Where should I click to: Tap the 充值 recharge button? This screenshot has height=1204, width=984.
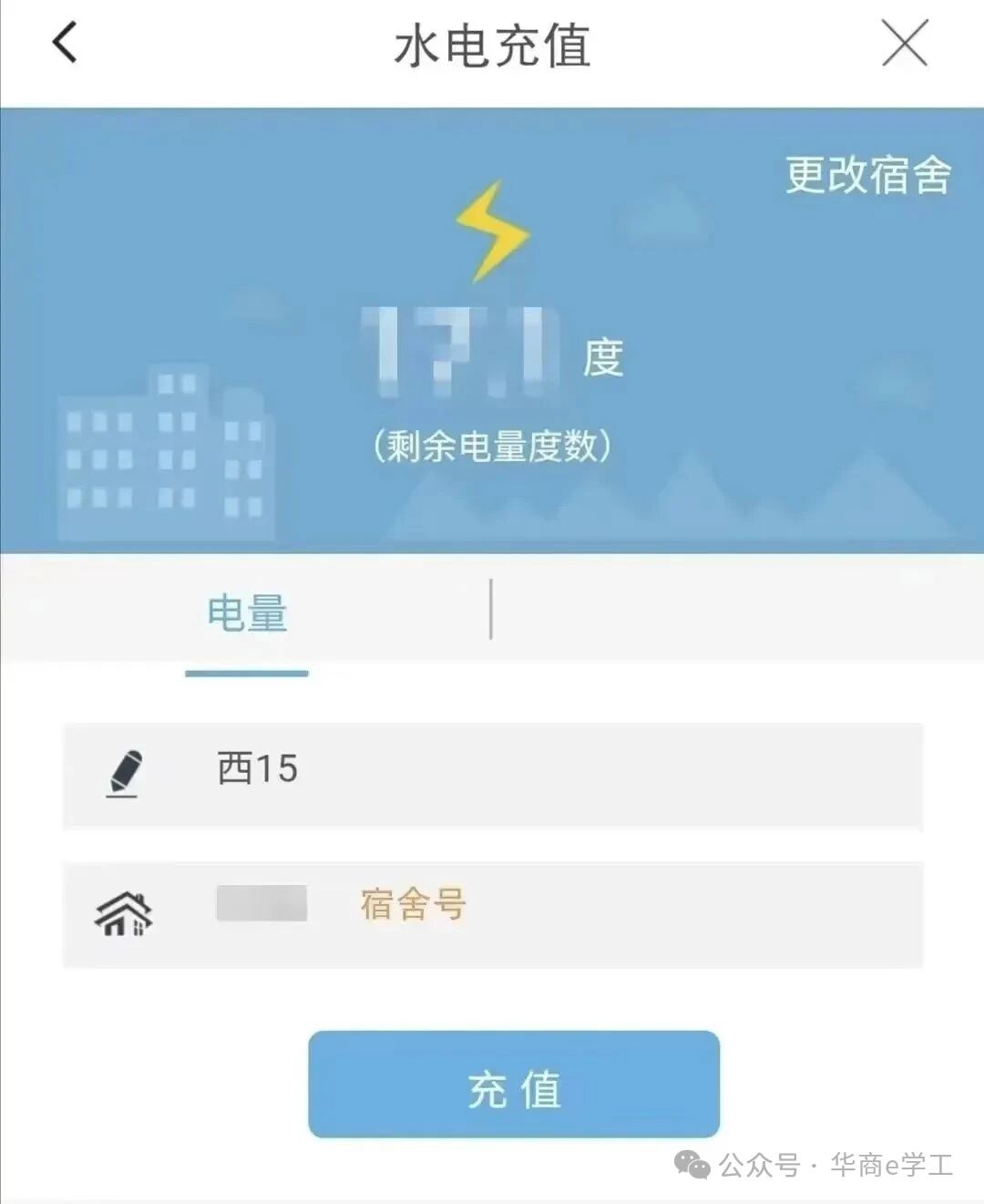coord(514,1085)
